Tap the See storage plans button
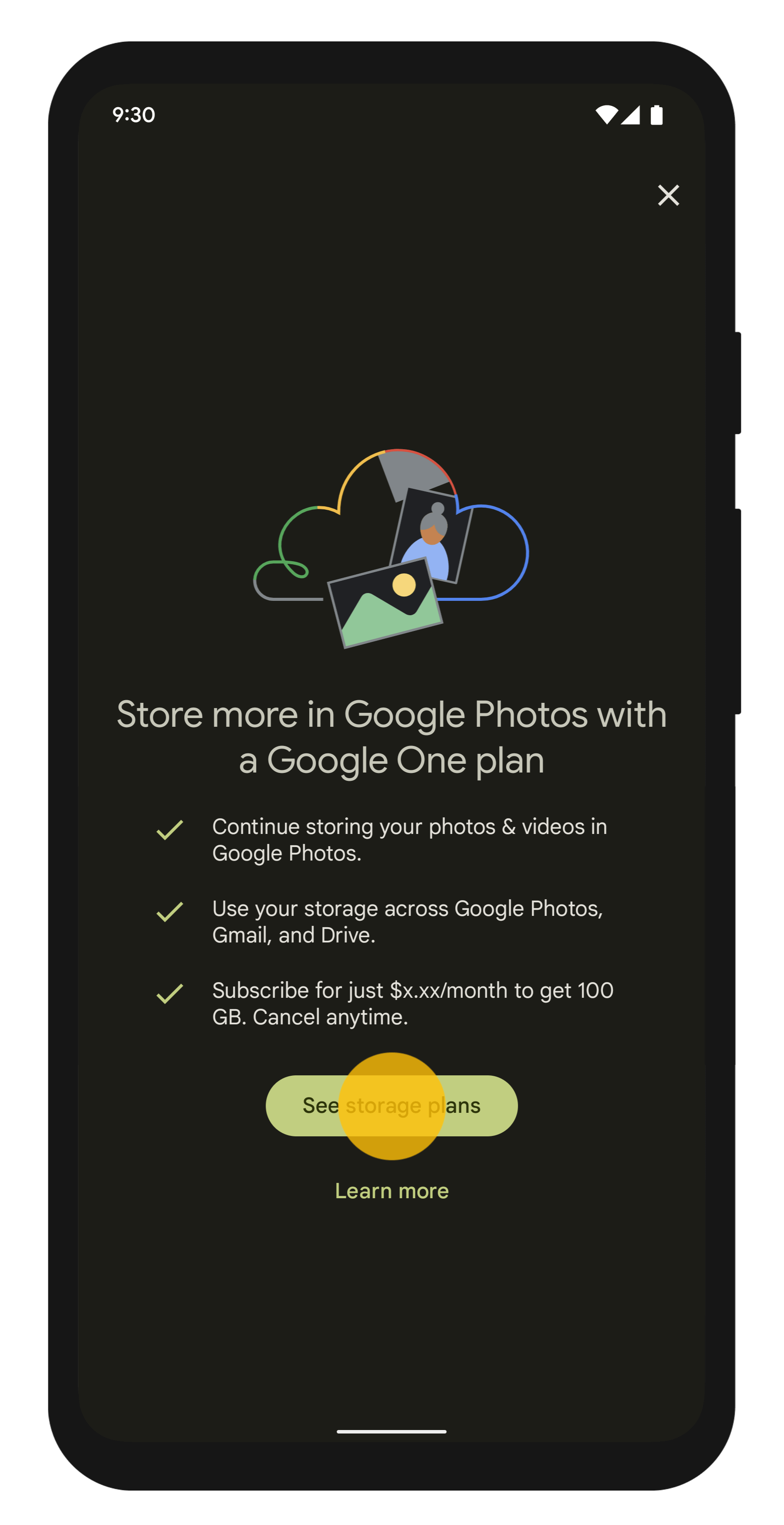Viewport: 784px width, 1525px height. (x=391, y=1105)
